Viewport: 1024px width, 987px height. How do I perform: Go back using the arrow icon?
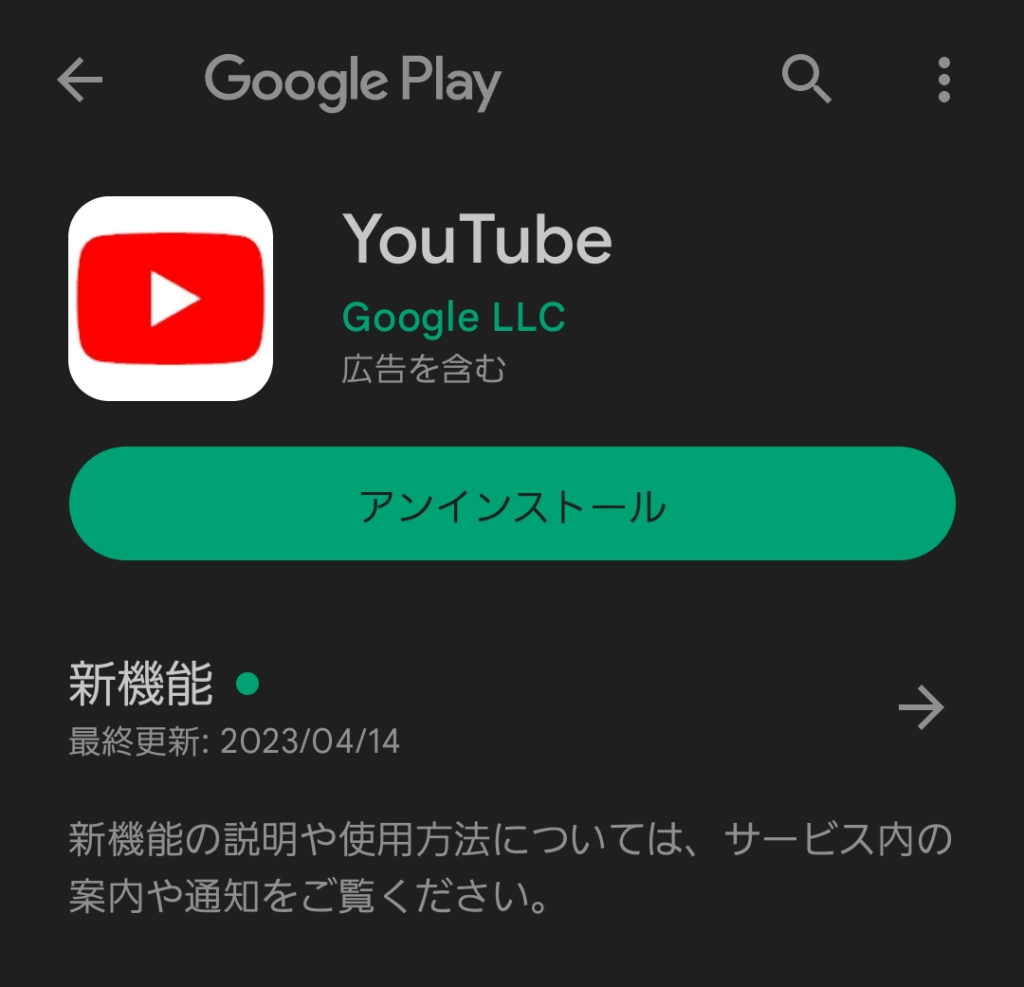pyautogui.click(x=80, y=80)
